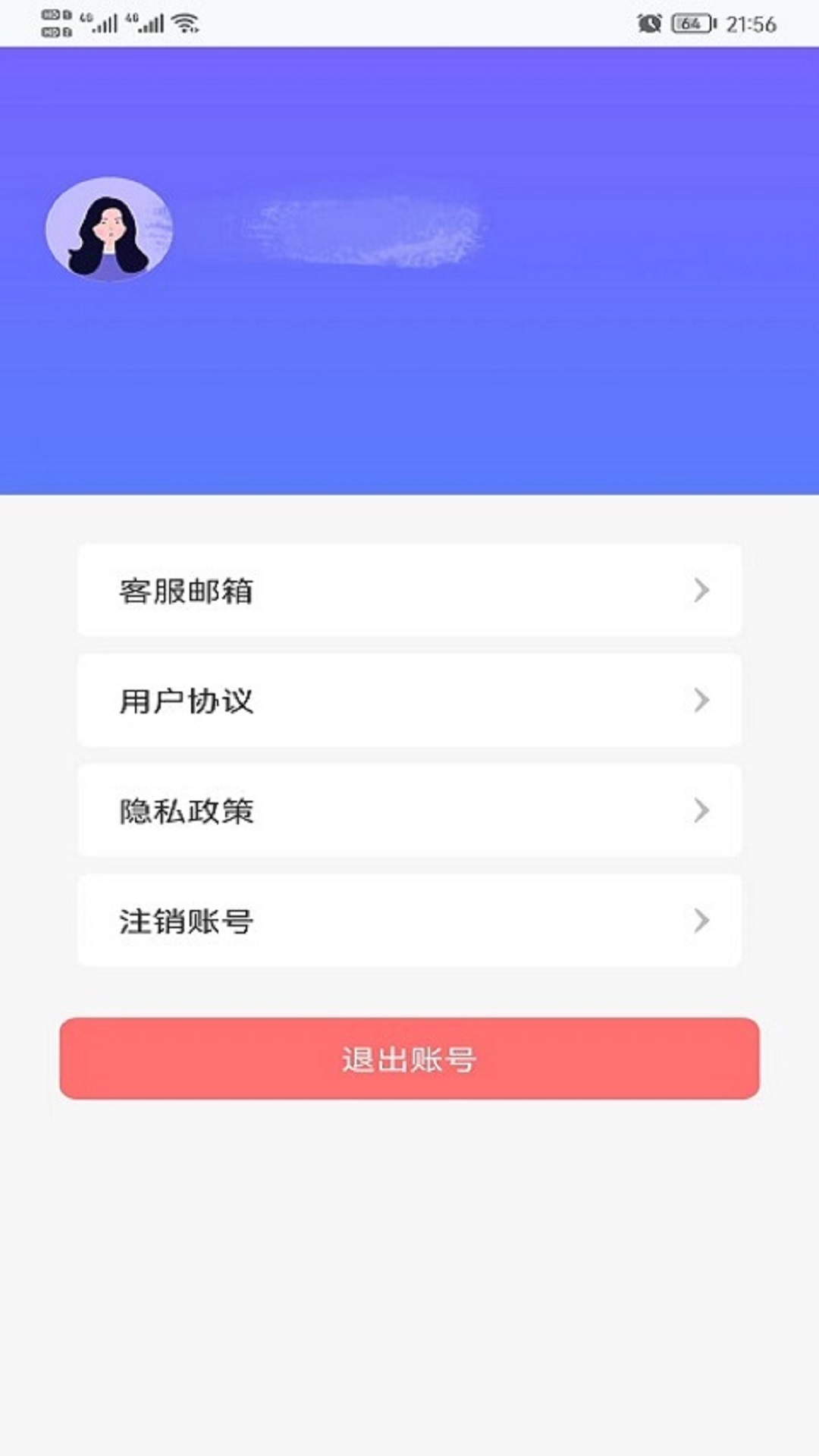Screen dimensions: 819x1456
Task: Click the chevron next to 用户协议
Action: tap(700, 701)
